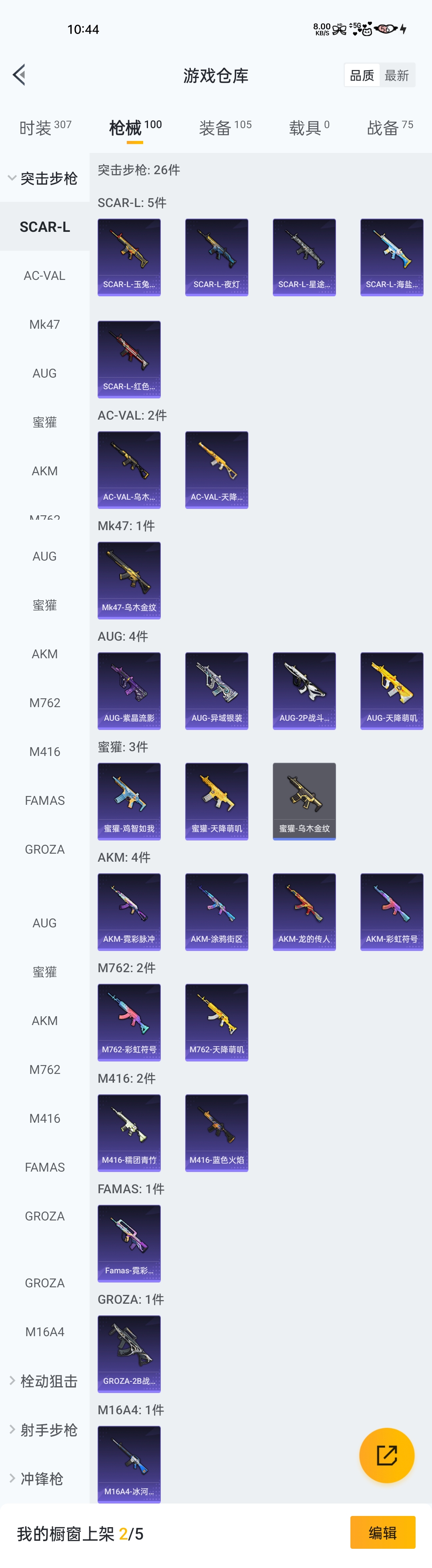
Task: Tap the orange share floating button
Action: tap(386, 1455)
